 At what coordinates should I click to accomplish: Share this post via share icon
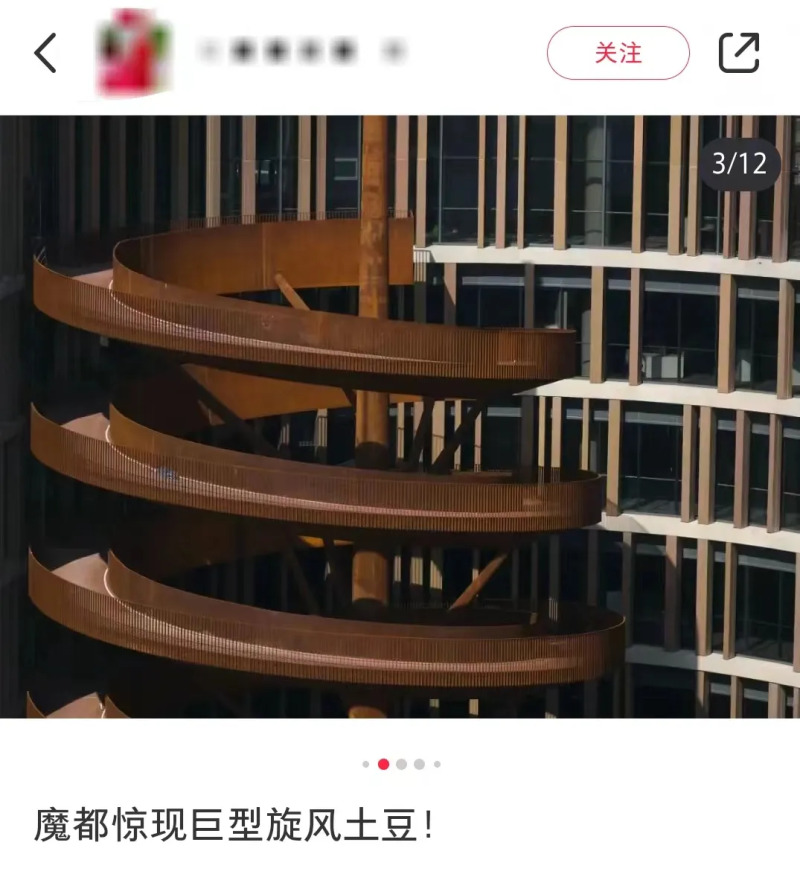739,53
